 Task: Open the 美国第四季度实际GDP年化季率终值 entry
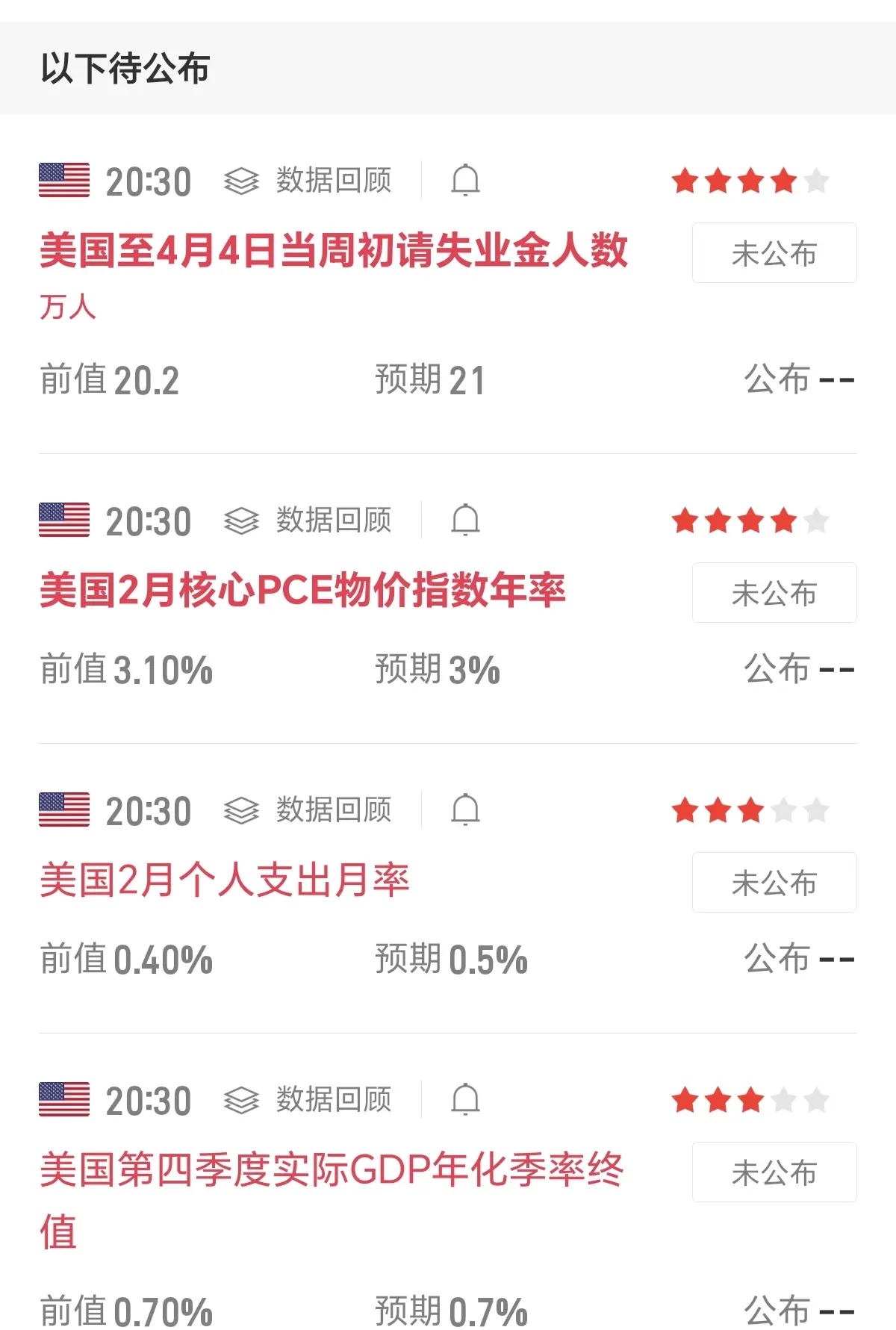click(x=332, y=1170)
